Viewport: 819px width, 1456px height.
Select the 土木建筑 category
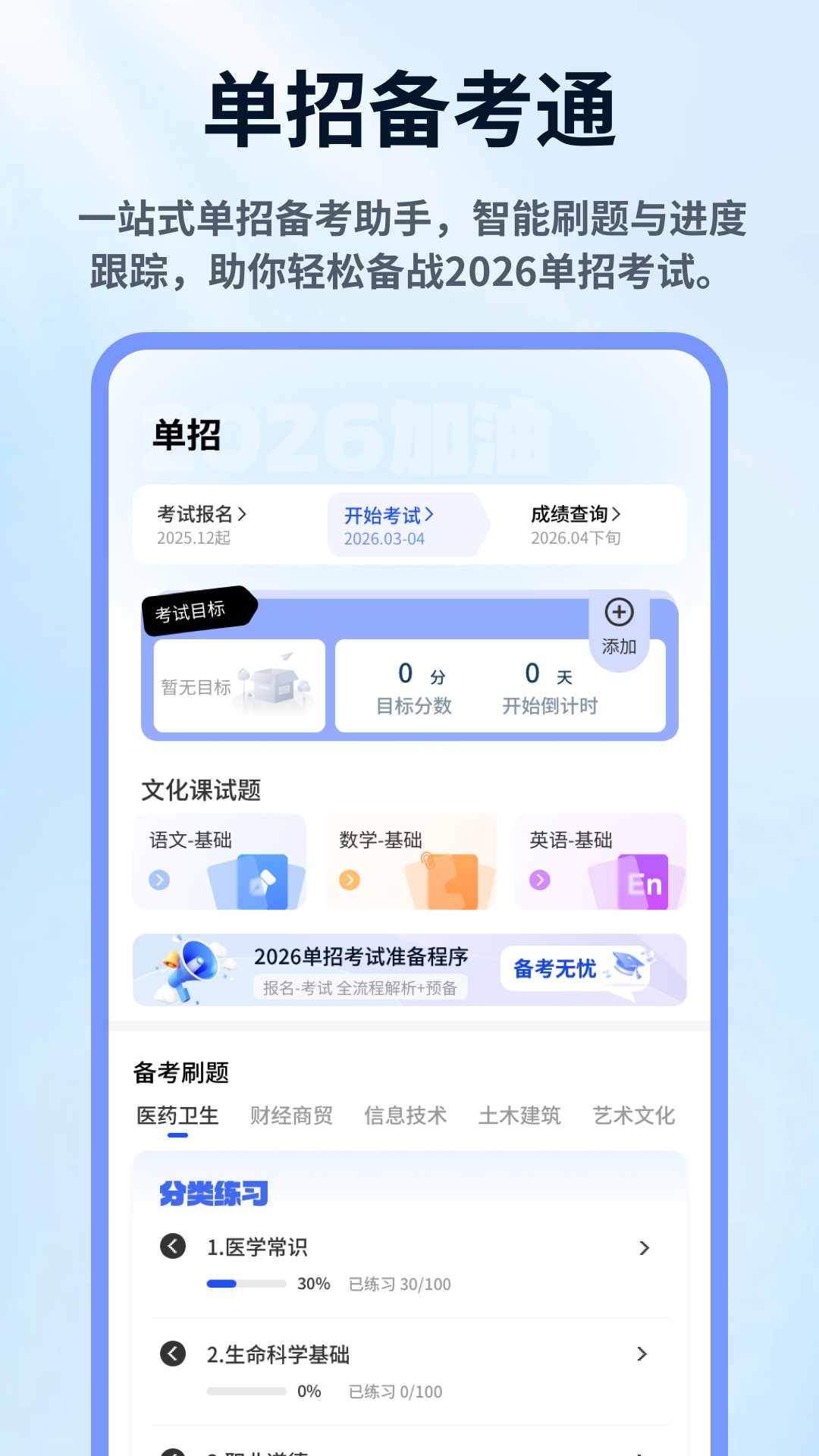(521, 1116)
